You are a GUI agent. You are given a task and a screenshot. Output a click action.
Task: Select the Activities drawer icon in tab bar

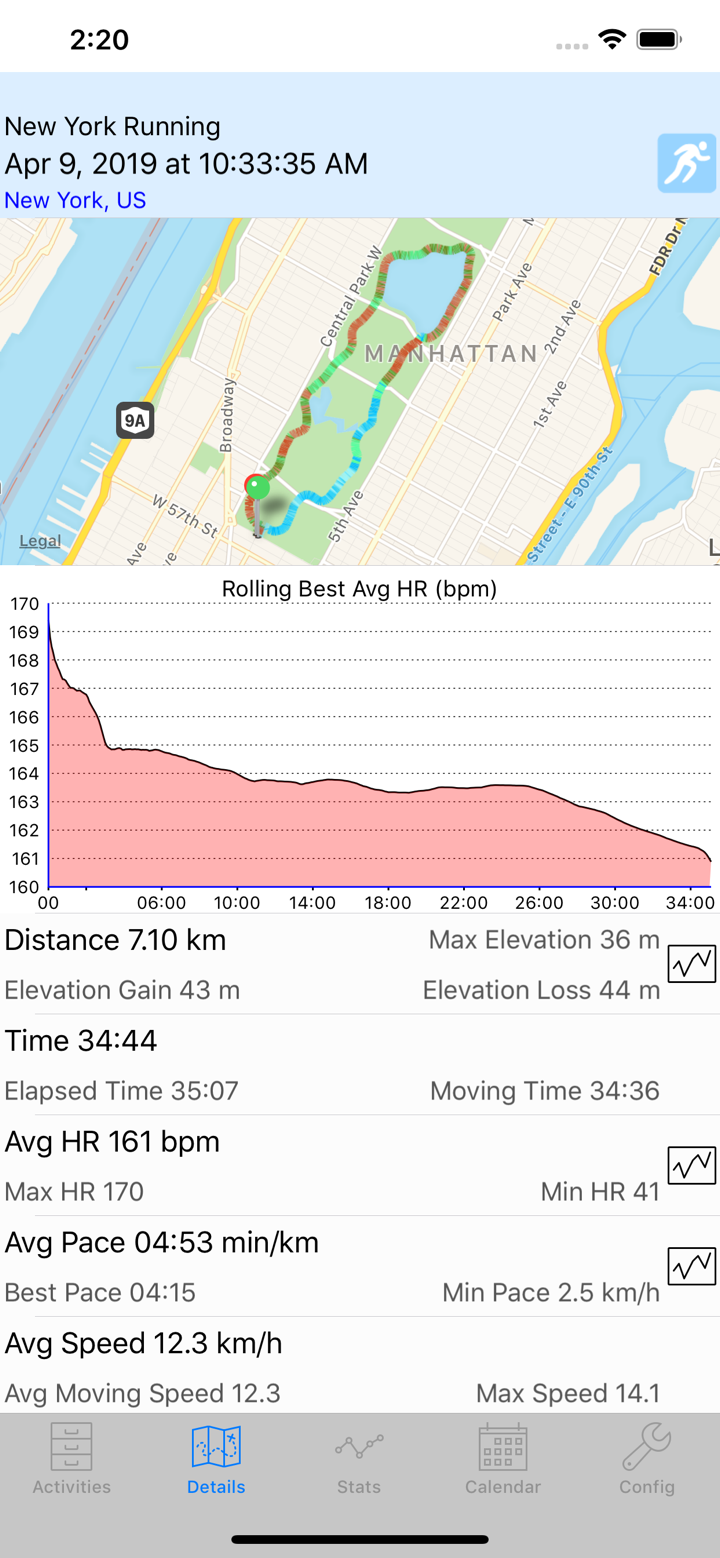(x=71, y=1447)
